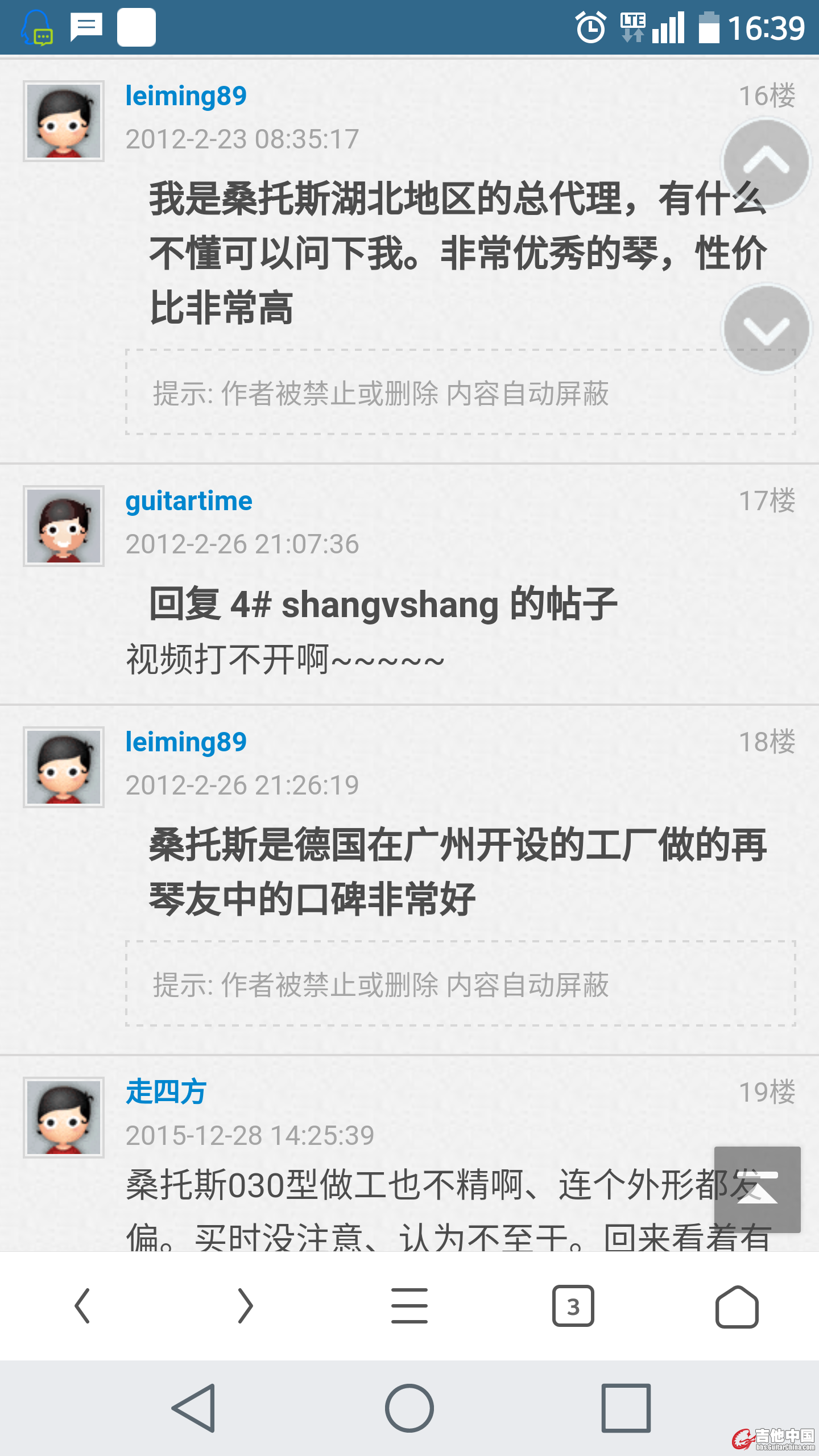Go back to the previous browser page
This screenshot has height=1456, width=819.
(82, 1306)
